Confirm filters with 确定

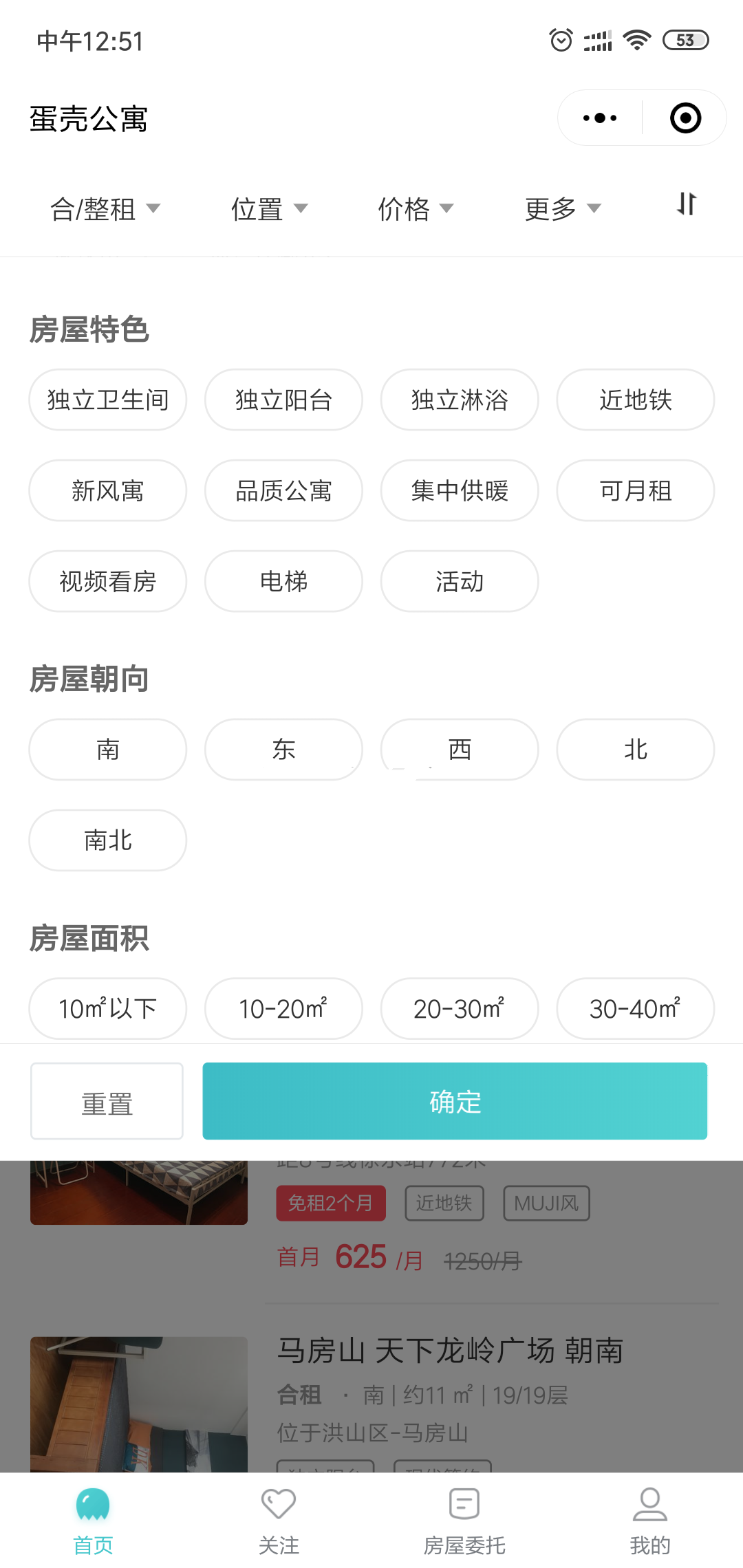455,1102
